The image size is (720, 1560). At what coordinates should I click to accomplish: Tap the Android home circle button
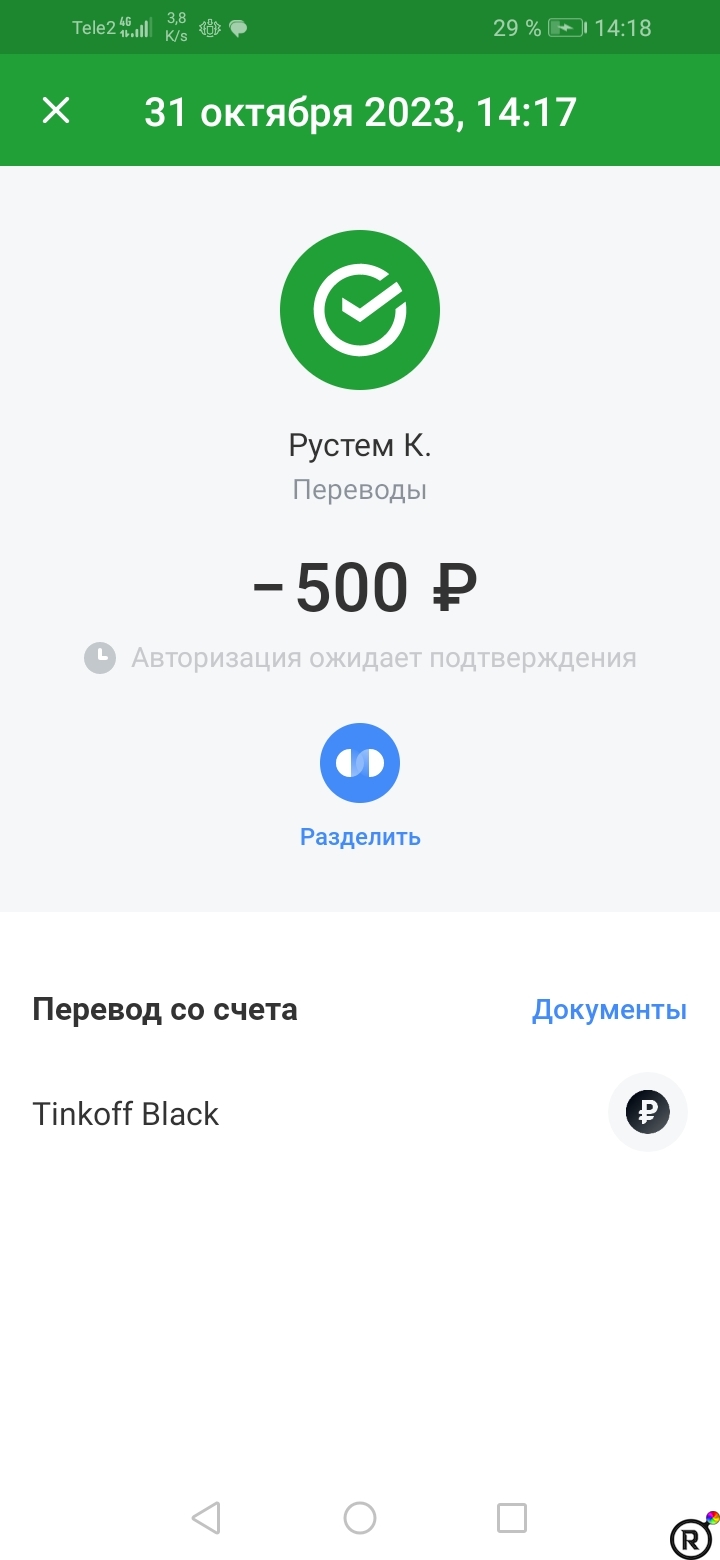coord(360,1517)
